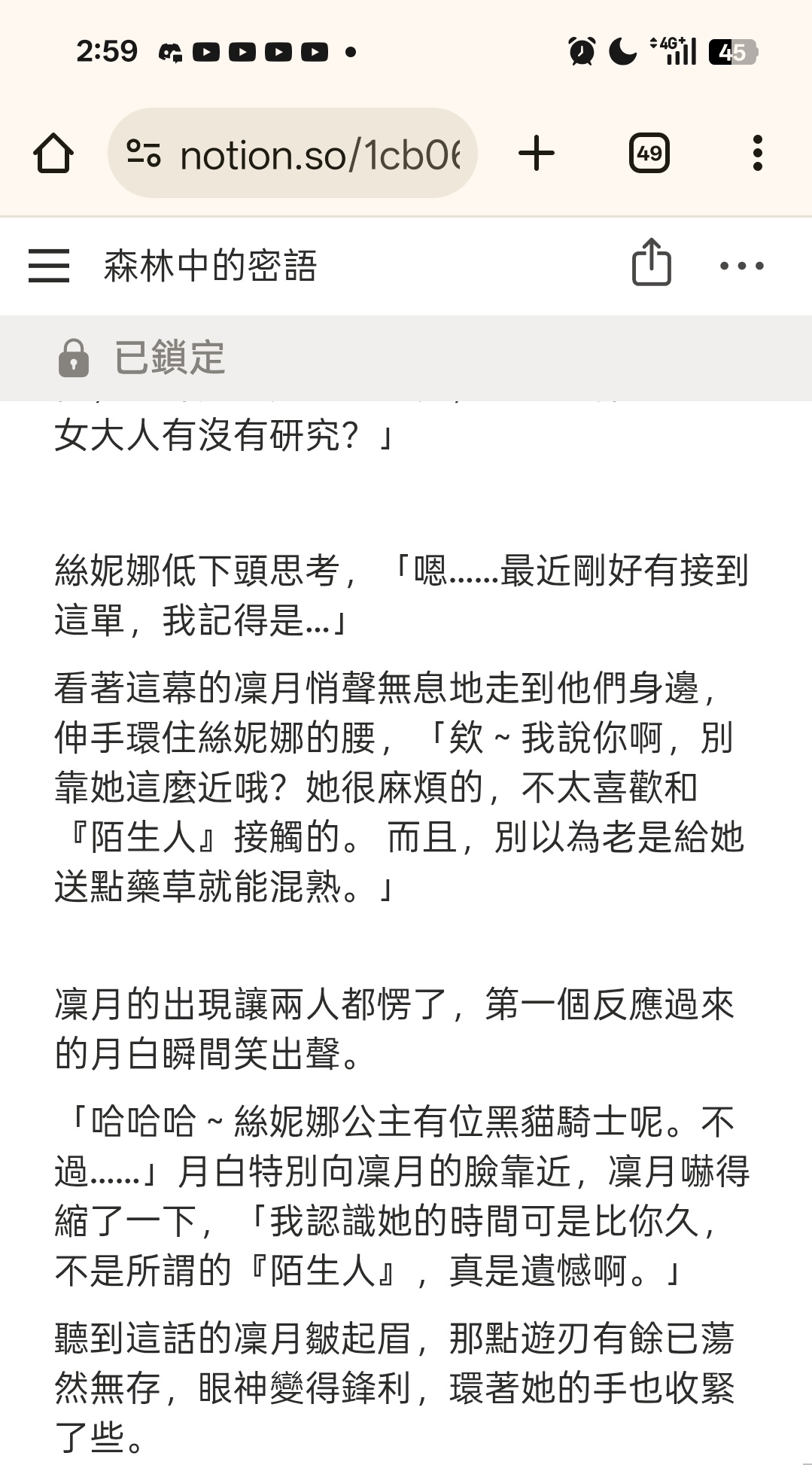Image resolution: width=812 pixels, height=1465 pixels.
Task: Open the Notion sidebar menu
Action: 49,266
